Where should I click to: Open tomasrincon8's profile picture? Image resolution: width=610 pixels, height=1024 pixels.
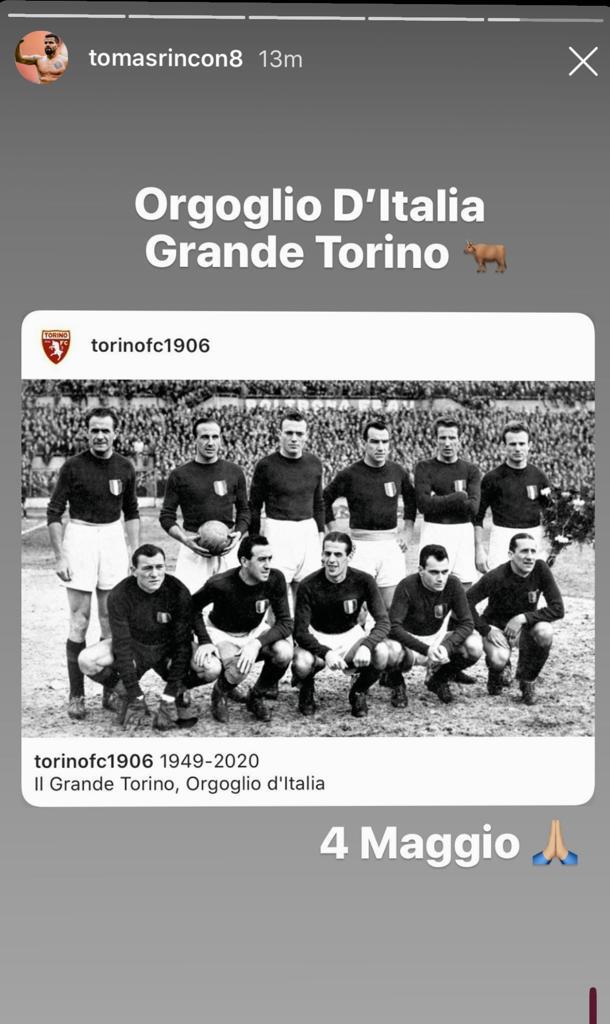(41, 57)
